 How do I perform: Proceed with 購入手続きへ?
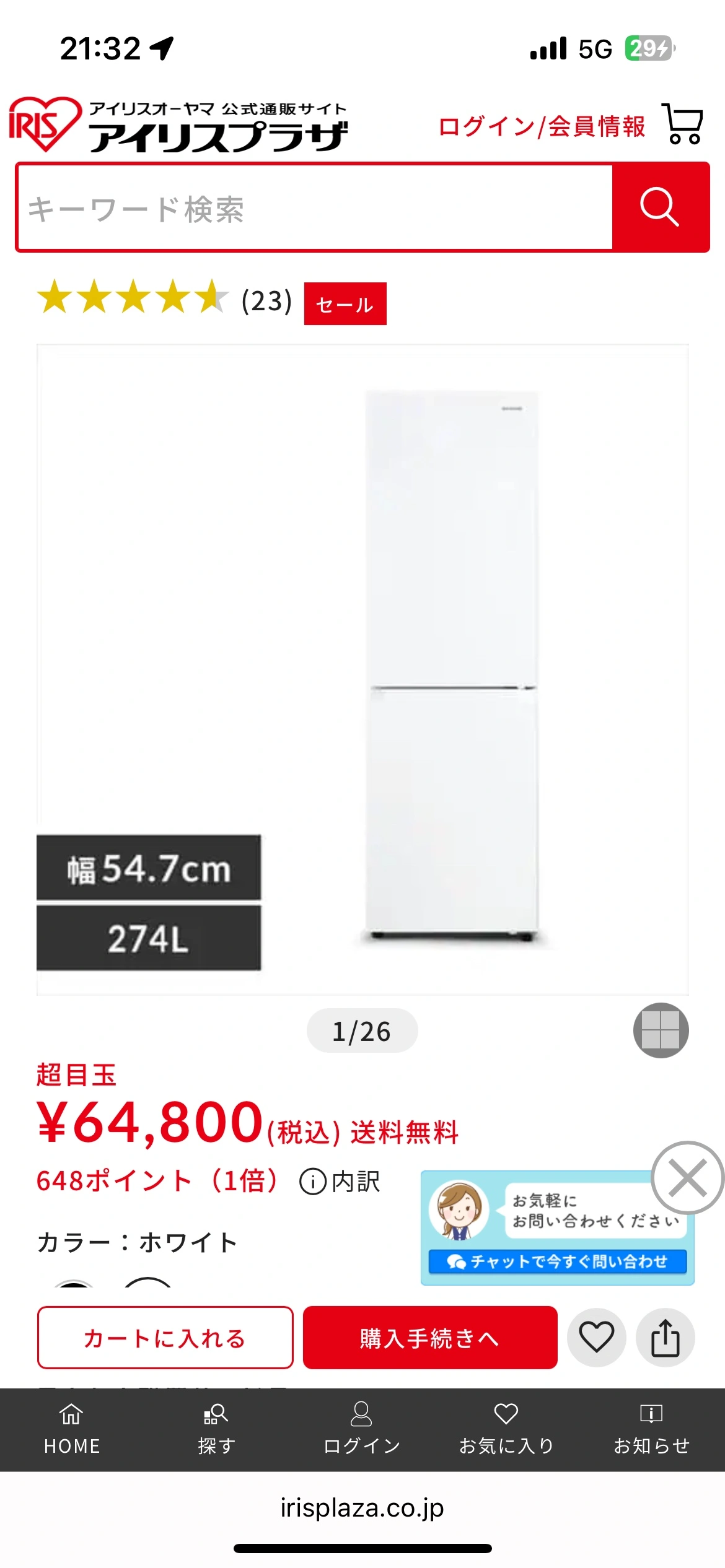coord(429,1338)
